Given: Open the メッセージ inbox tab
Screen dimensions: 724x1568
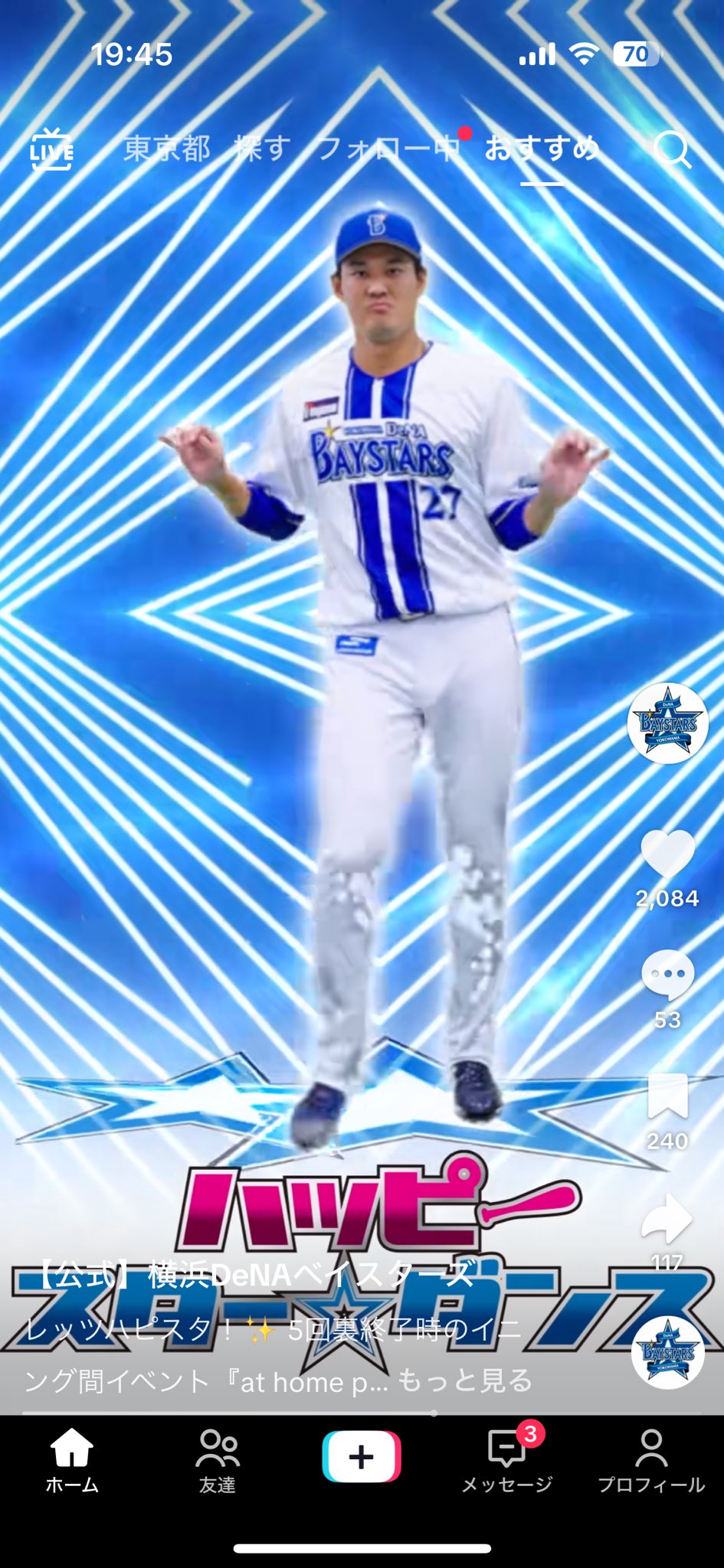Looking at the screenshot, I should coord(506,1461).
